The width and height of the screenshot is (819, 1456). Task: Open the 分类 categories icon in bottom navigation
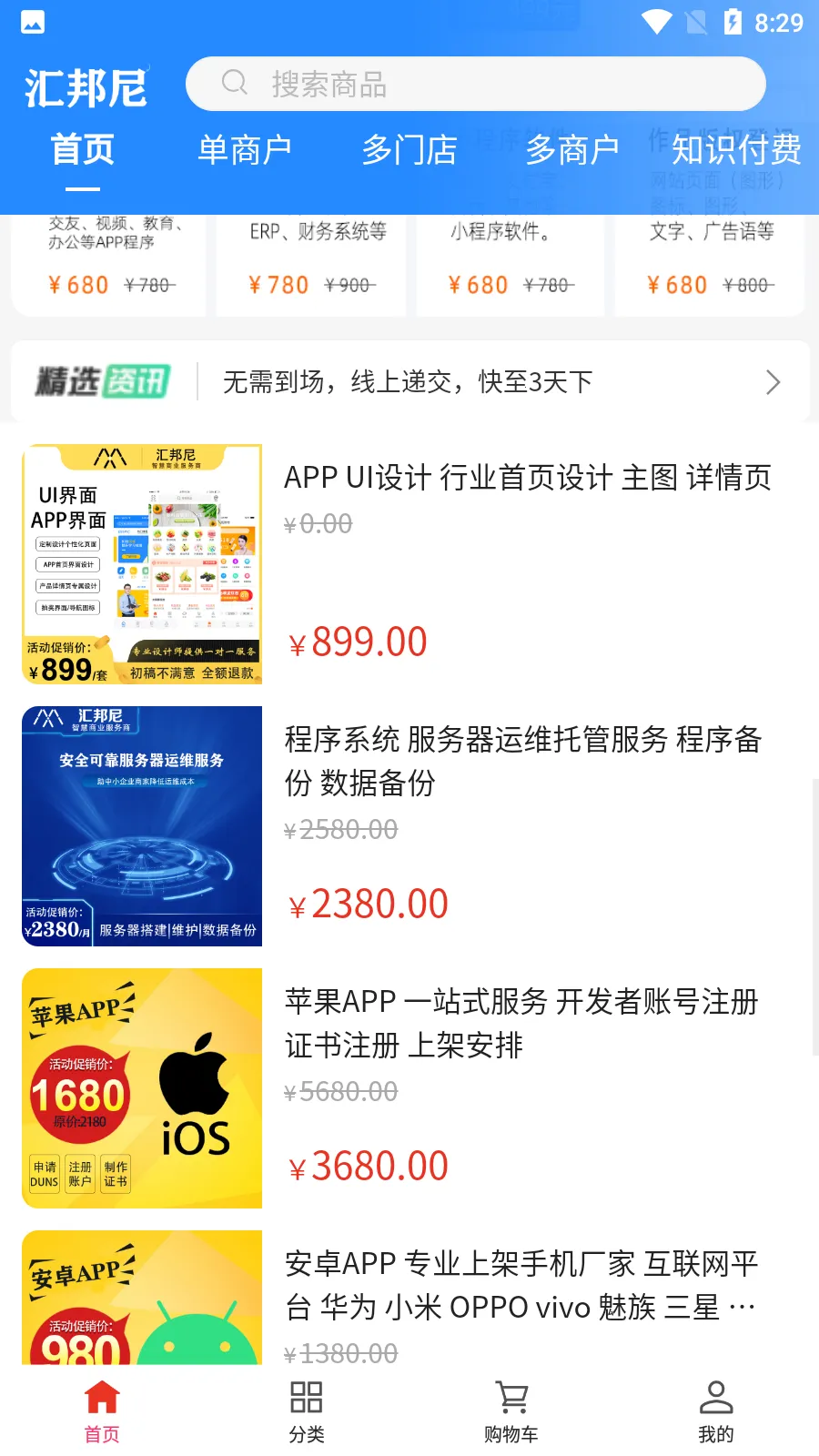tap(306, 1406)
